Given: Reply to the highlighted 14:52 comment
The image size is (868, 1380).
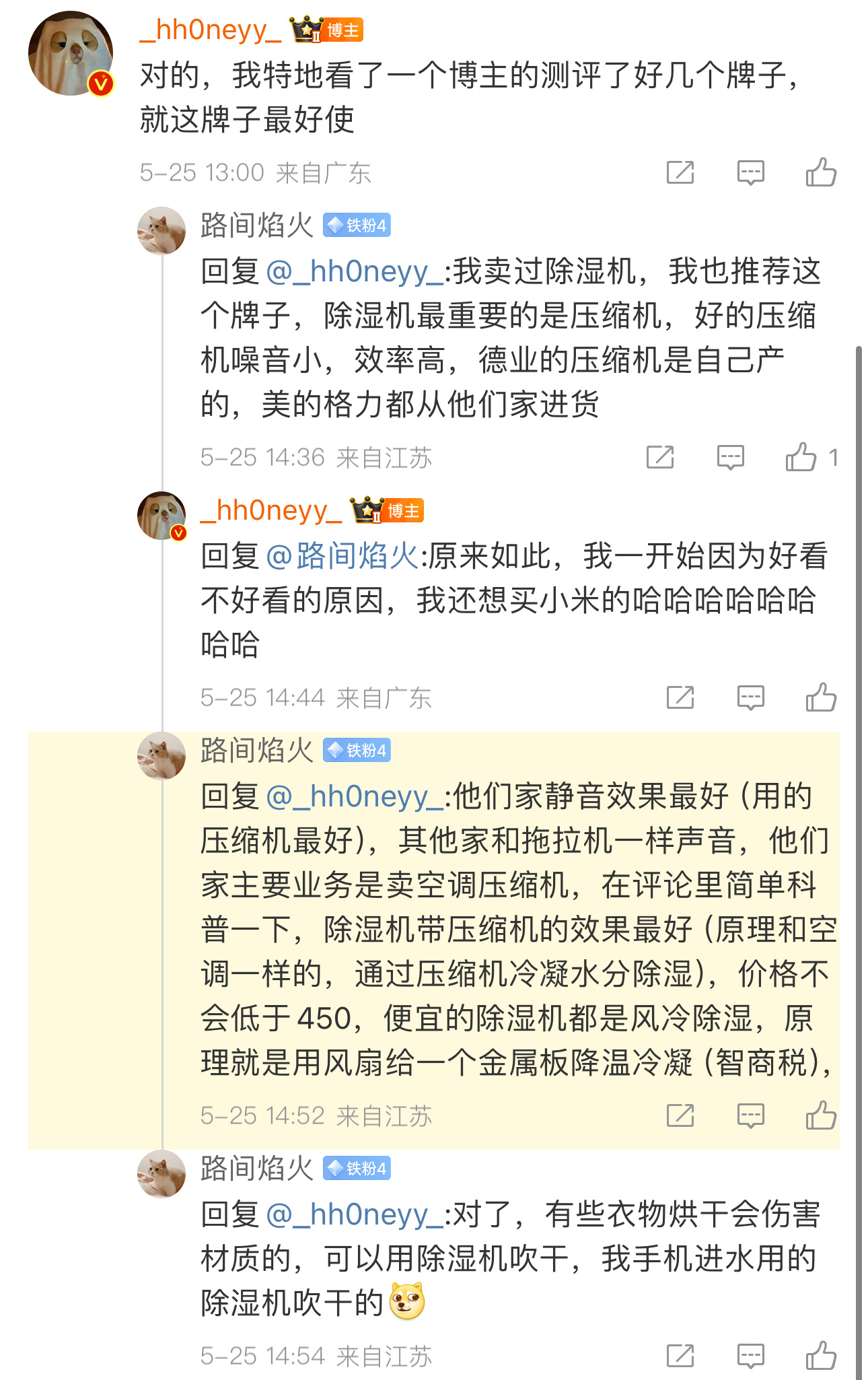Looking at the screenshot, I should click(x=750, y=1116).
